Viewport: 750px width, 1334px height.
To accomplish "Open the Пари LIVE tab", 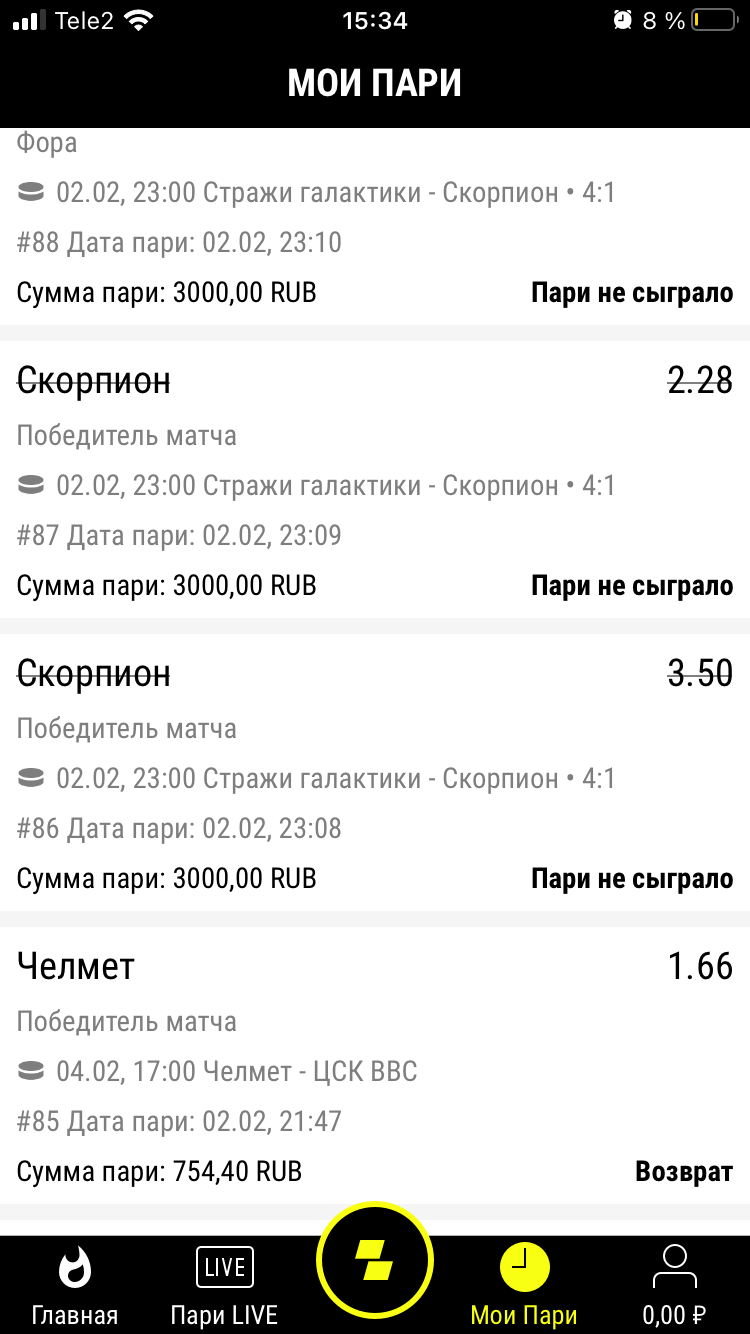I will coord(224,1285).
